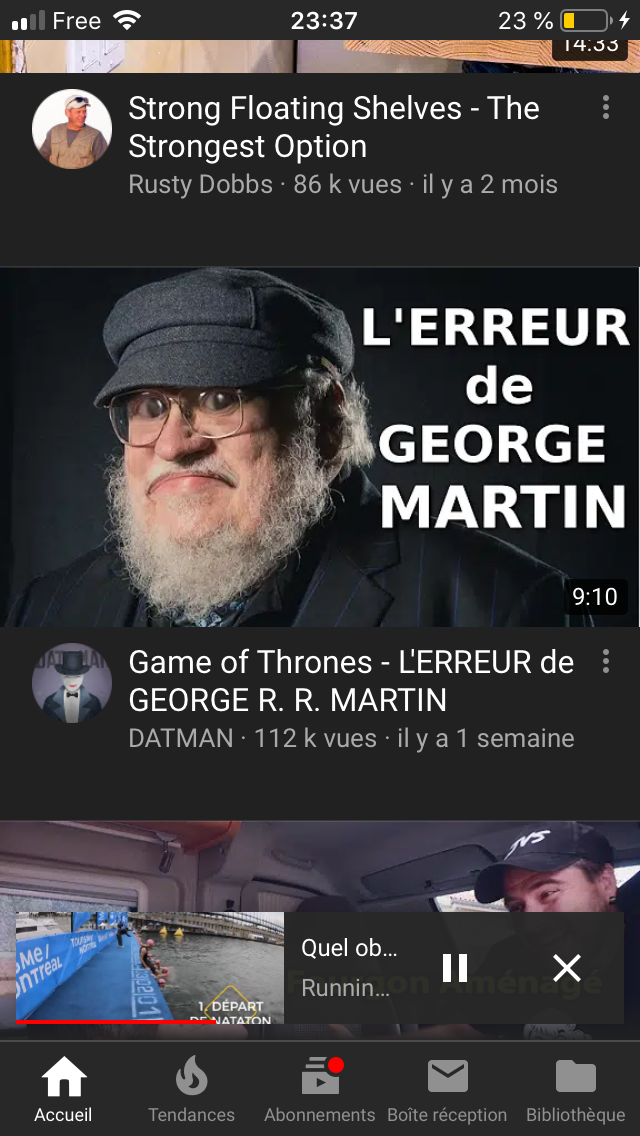The height and width of the screenshot is (1136, 640).
Task: Open the Abonnements tab
Action: (320, 1090)
